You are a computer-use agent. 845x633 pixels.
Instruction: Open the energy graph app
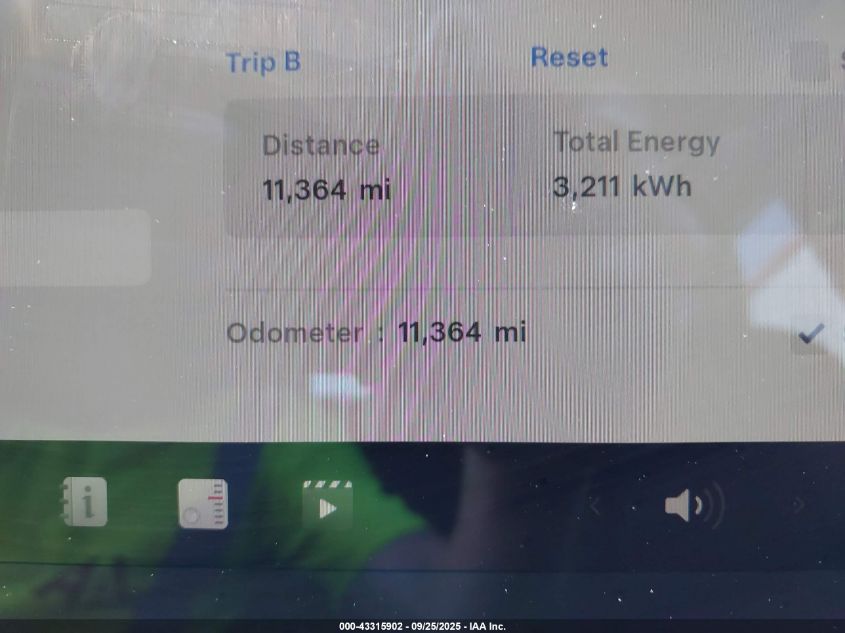point(203,503)
